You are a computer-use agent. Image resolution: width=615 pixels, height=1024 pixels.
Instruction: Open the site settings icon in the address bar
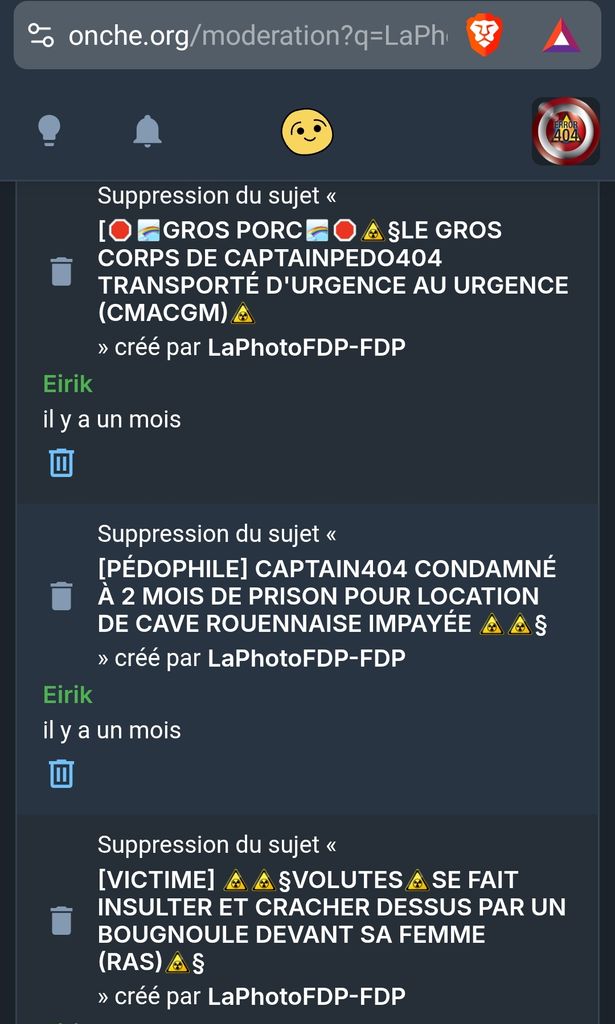(41, 36)
